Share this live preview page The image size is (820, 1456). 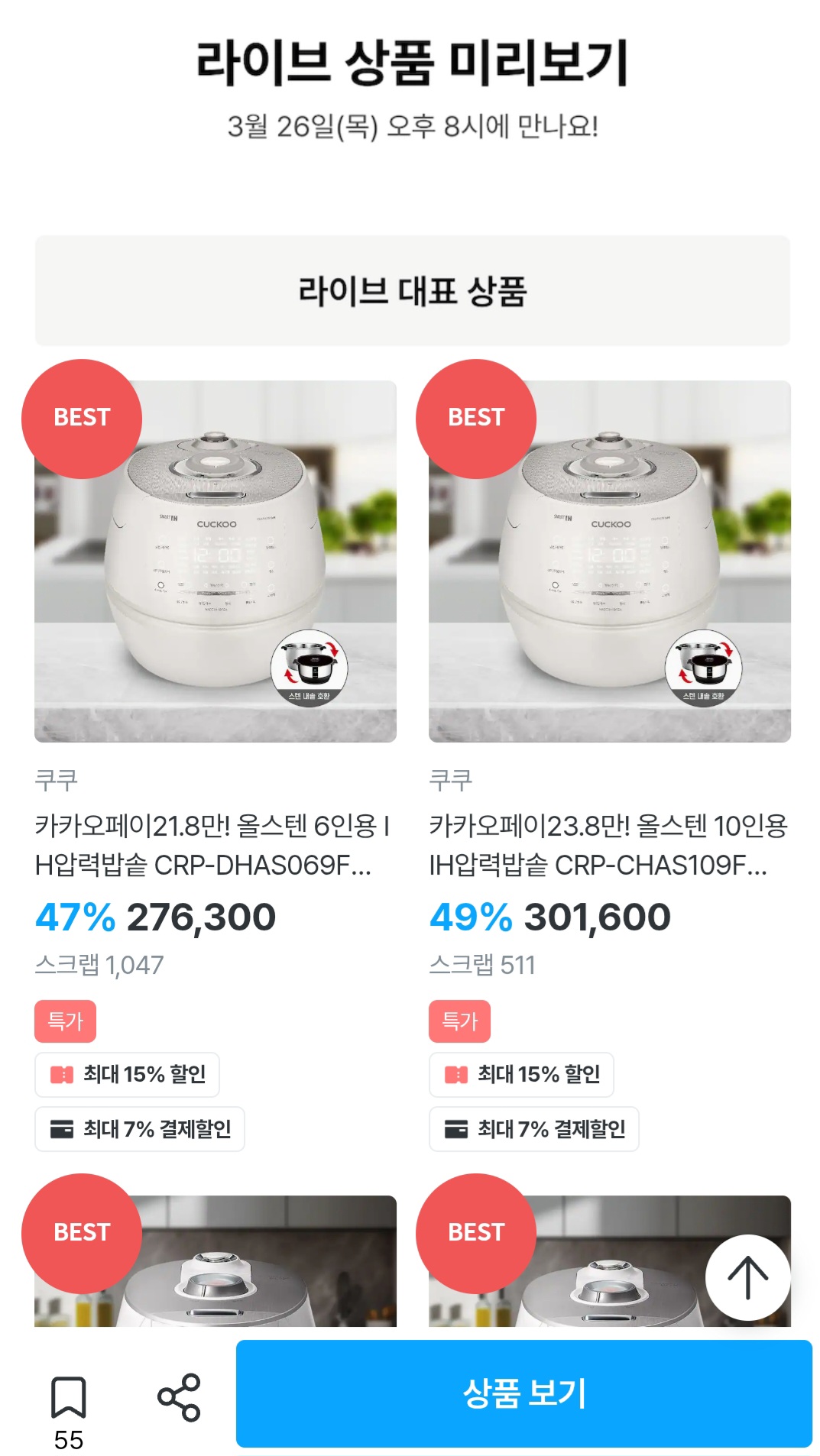click(179, 1397)
